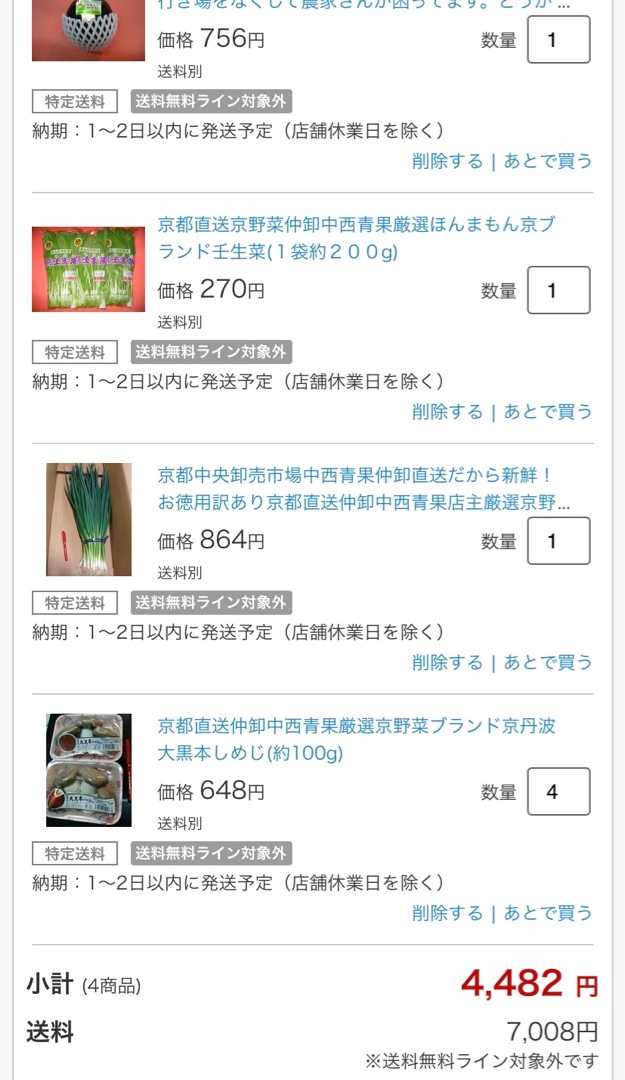Save the 壬生菜 item with あとで買う
The width and height of the screenshot is (625, 1080).
coord(548,412)
